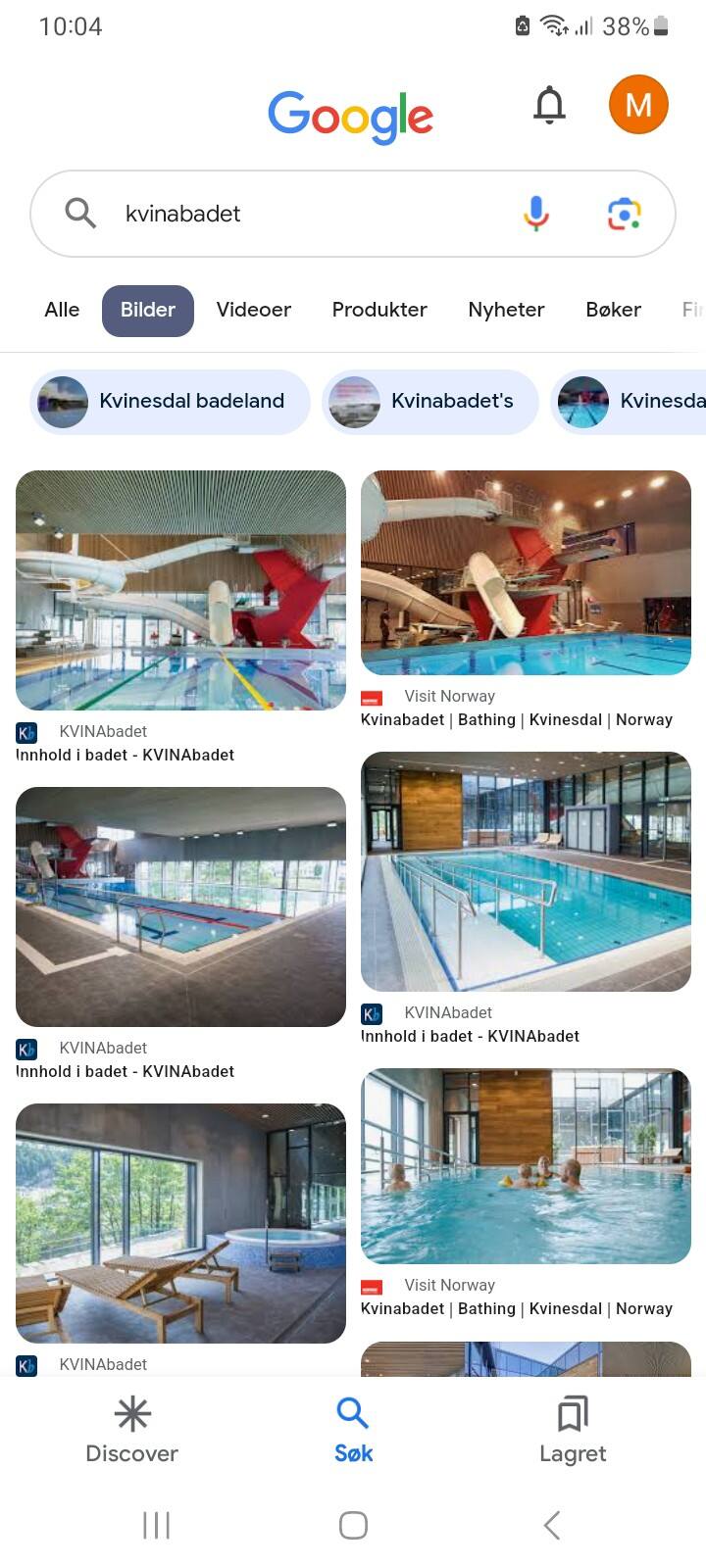Viewport: 706px width, 1568px height.
Task: Select the Kvinabadet's chip
Action: tap(430, 402)
